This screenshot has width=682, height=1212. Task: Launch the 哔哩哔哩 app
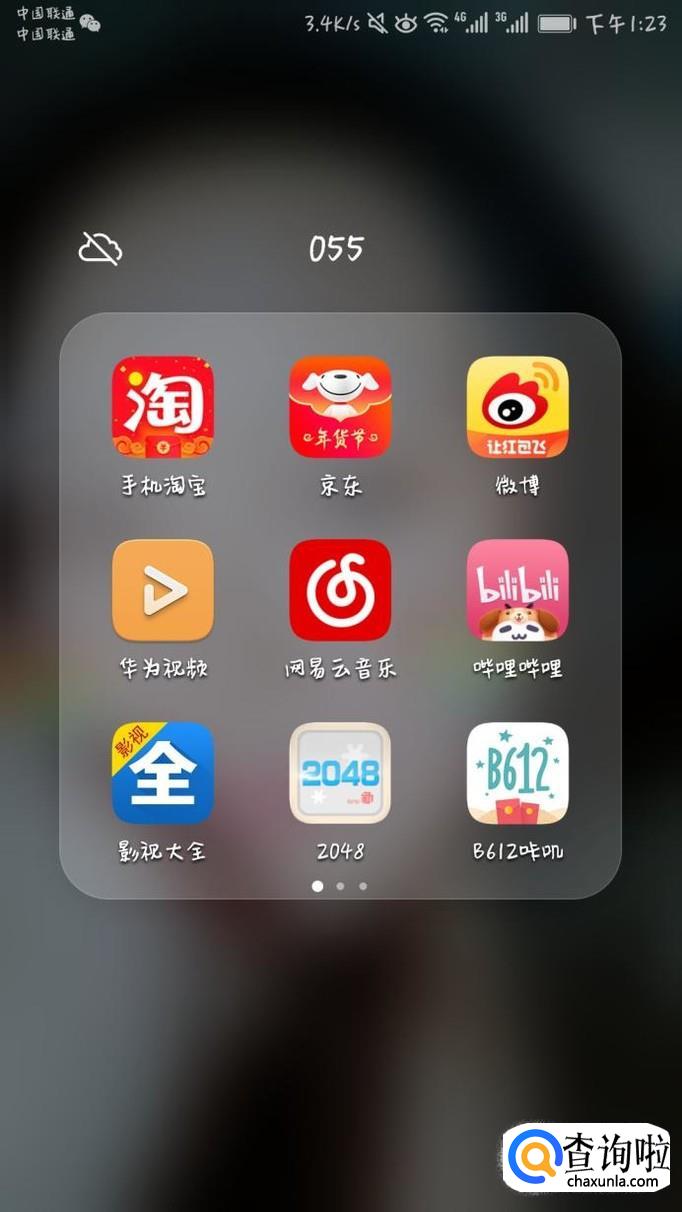(517, 590)
